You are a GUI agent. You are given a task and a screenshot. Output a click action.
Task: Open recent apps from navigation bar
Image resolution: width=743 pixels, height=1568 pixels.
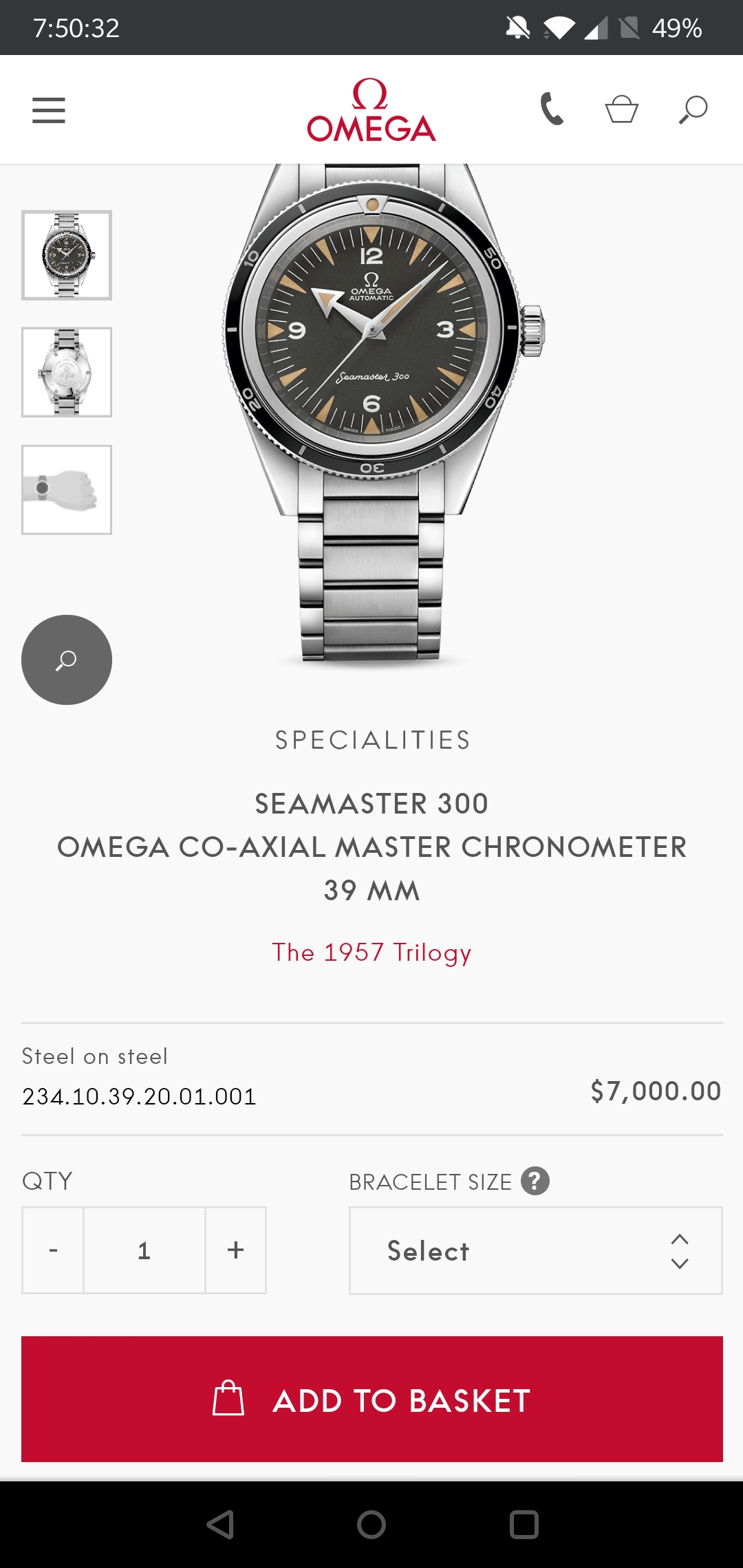point(524,1525)
